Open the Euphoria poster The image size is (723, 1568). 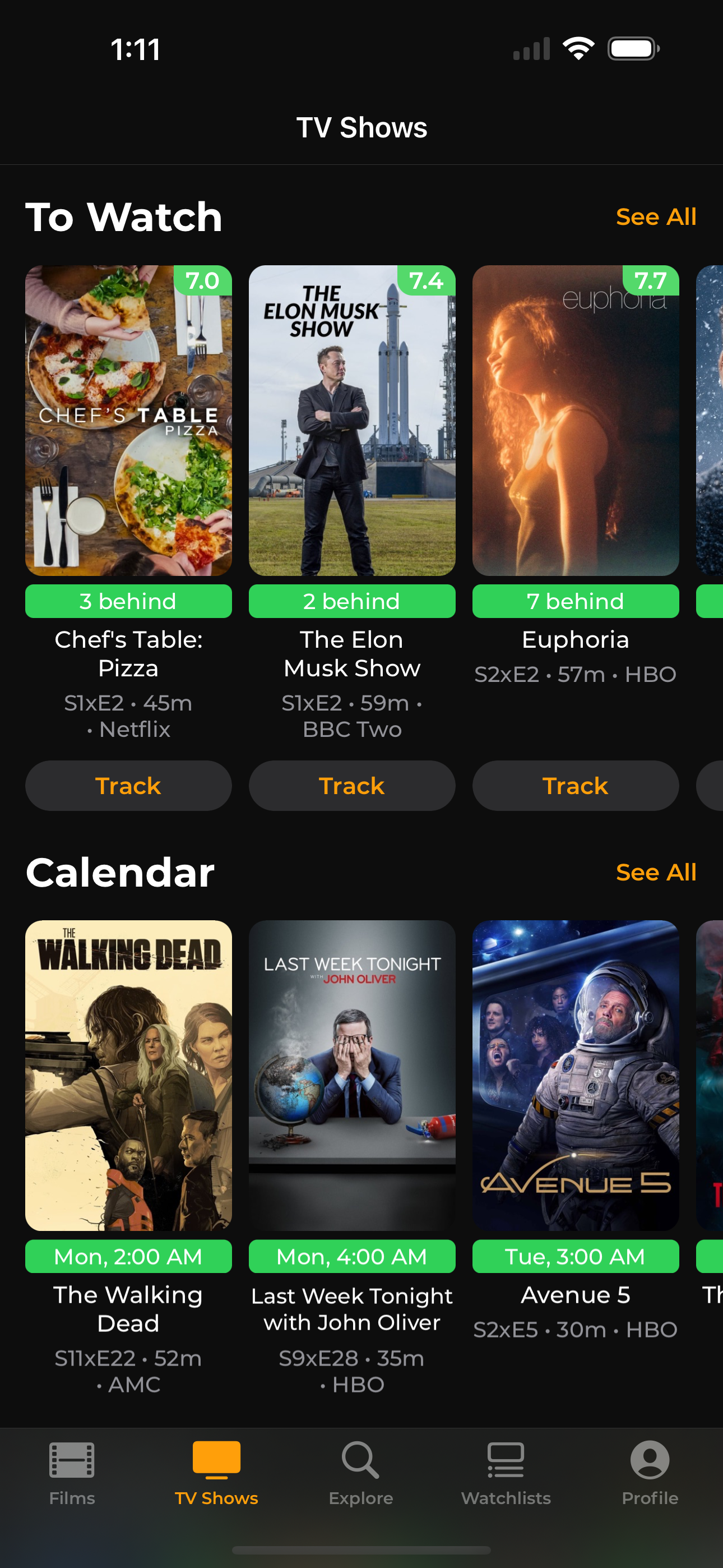pyautogui.click(x=575, y=421)
